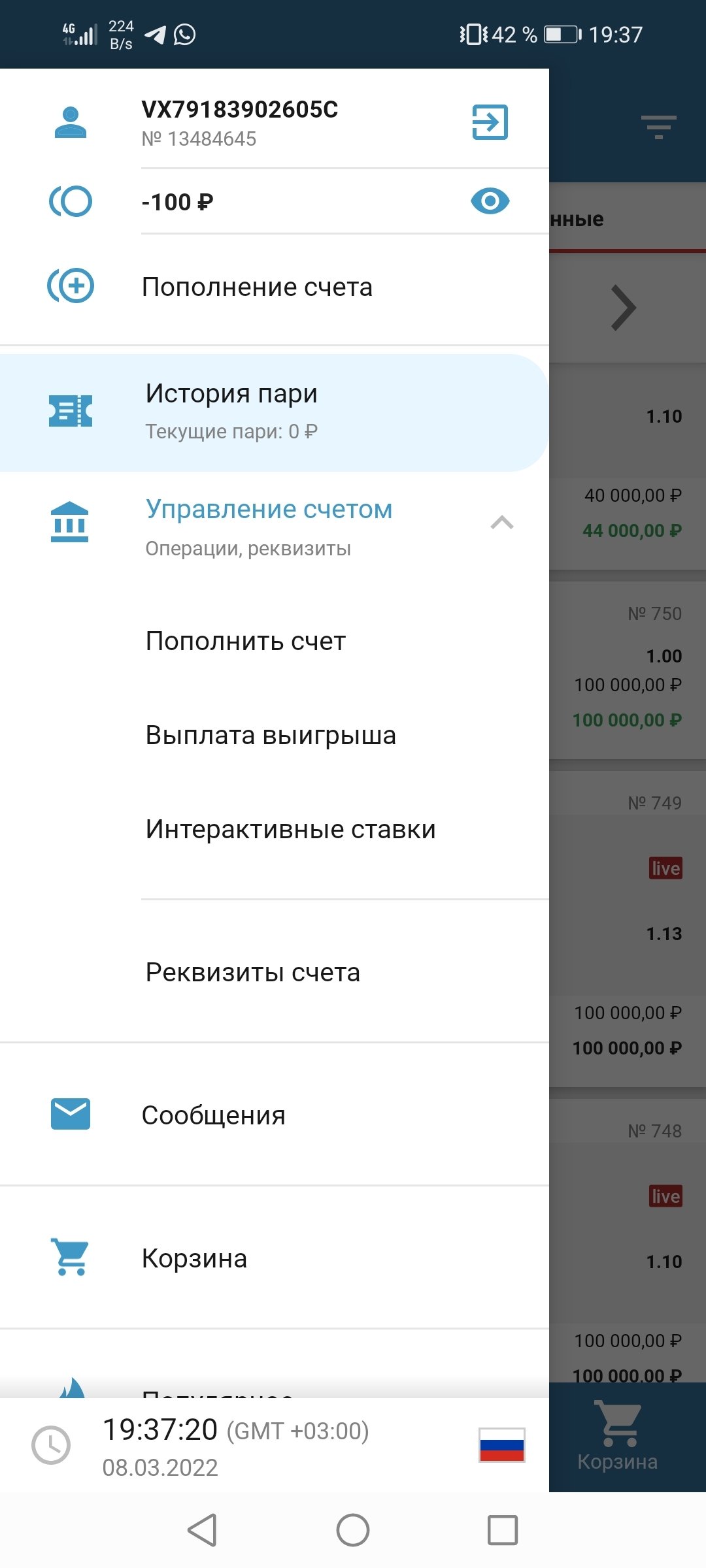
Task: Tap the Корзина tab in the bottom bar
Action: click(618, 1436)
